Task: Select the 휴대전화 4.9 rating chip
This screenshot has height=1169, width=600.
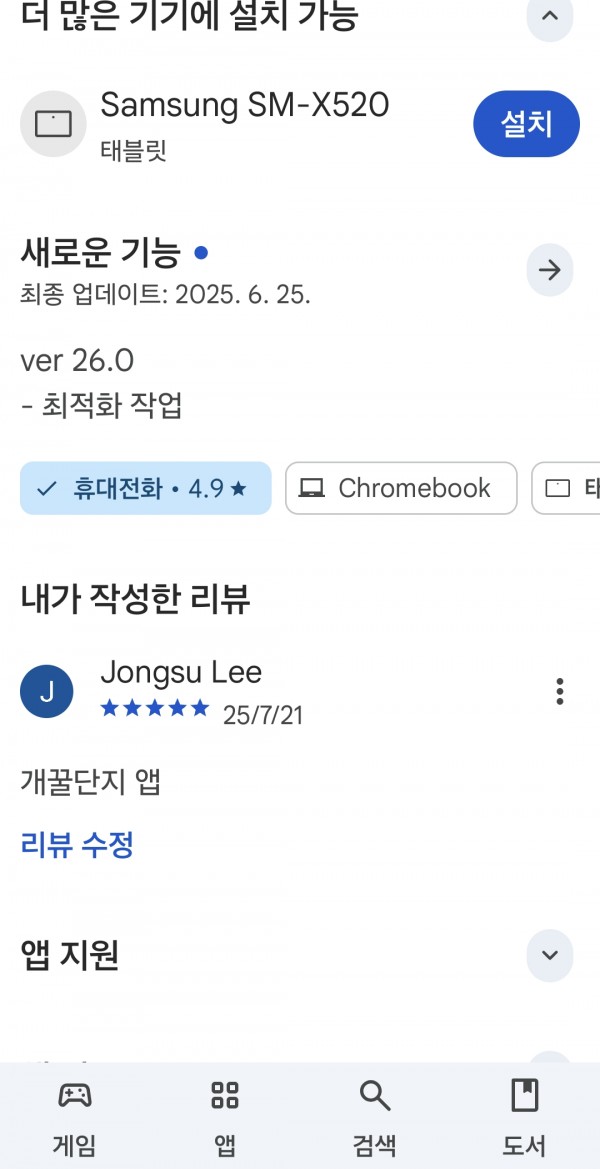Action: tap(145, 488)
